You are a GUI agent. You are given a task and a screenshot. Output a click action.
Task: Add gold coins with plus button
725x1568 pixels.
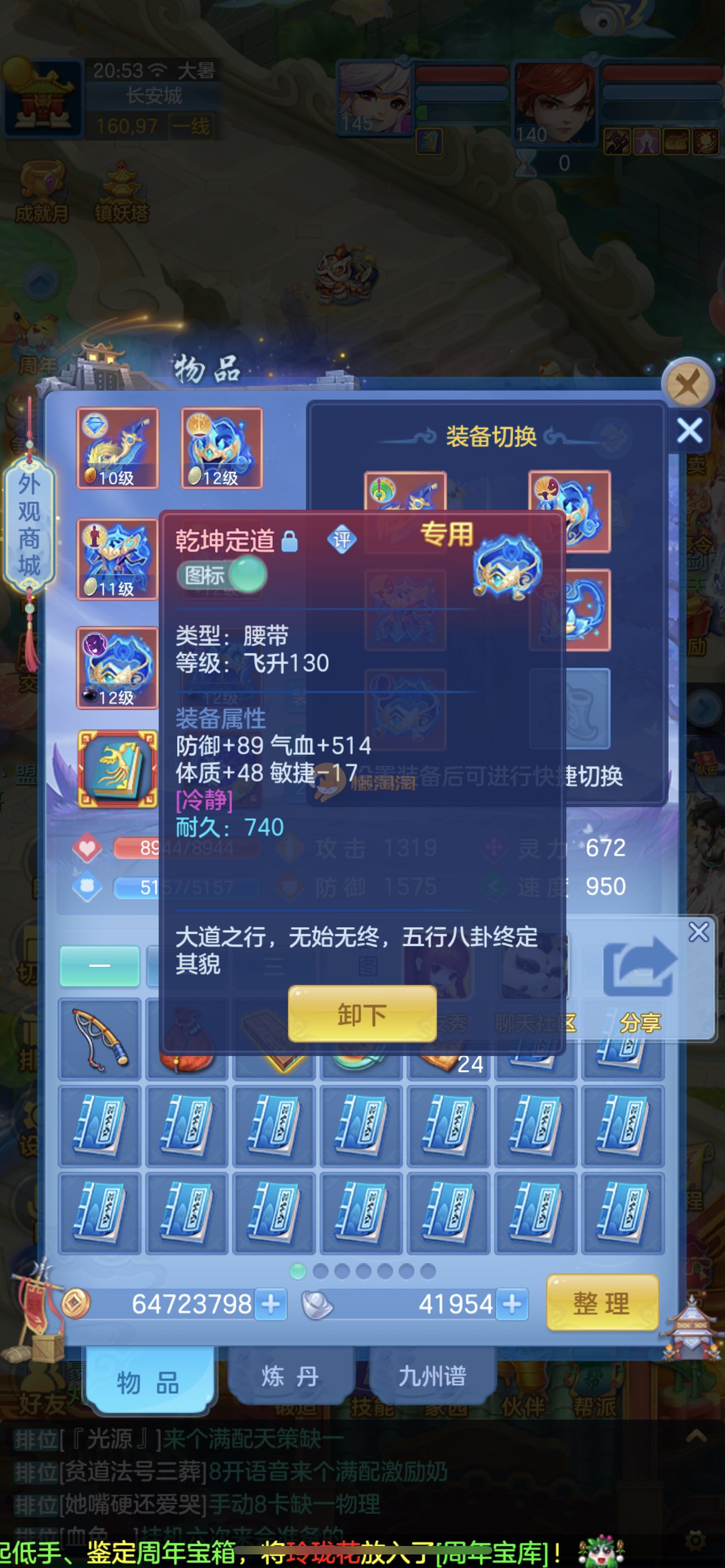click(271, 1304)
